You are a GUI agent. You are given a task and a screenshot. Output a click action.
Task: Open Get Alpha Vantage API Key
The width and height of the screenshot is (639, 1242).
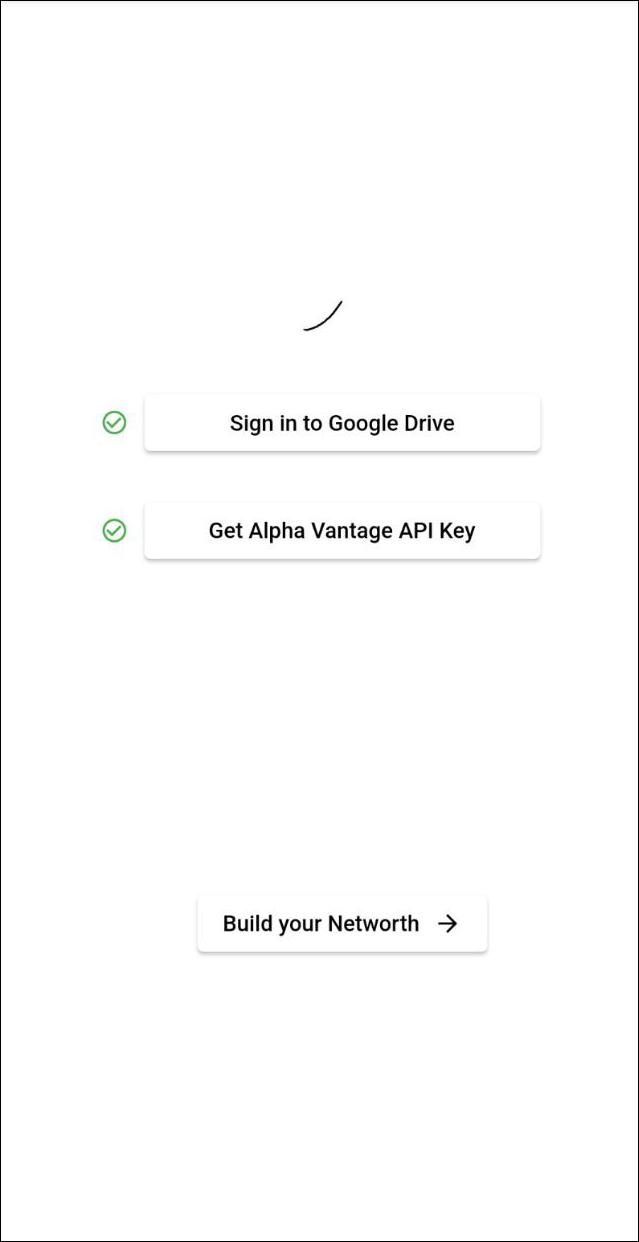(x=342, y=531)
